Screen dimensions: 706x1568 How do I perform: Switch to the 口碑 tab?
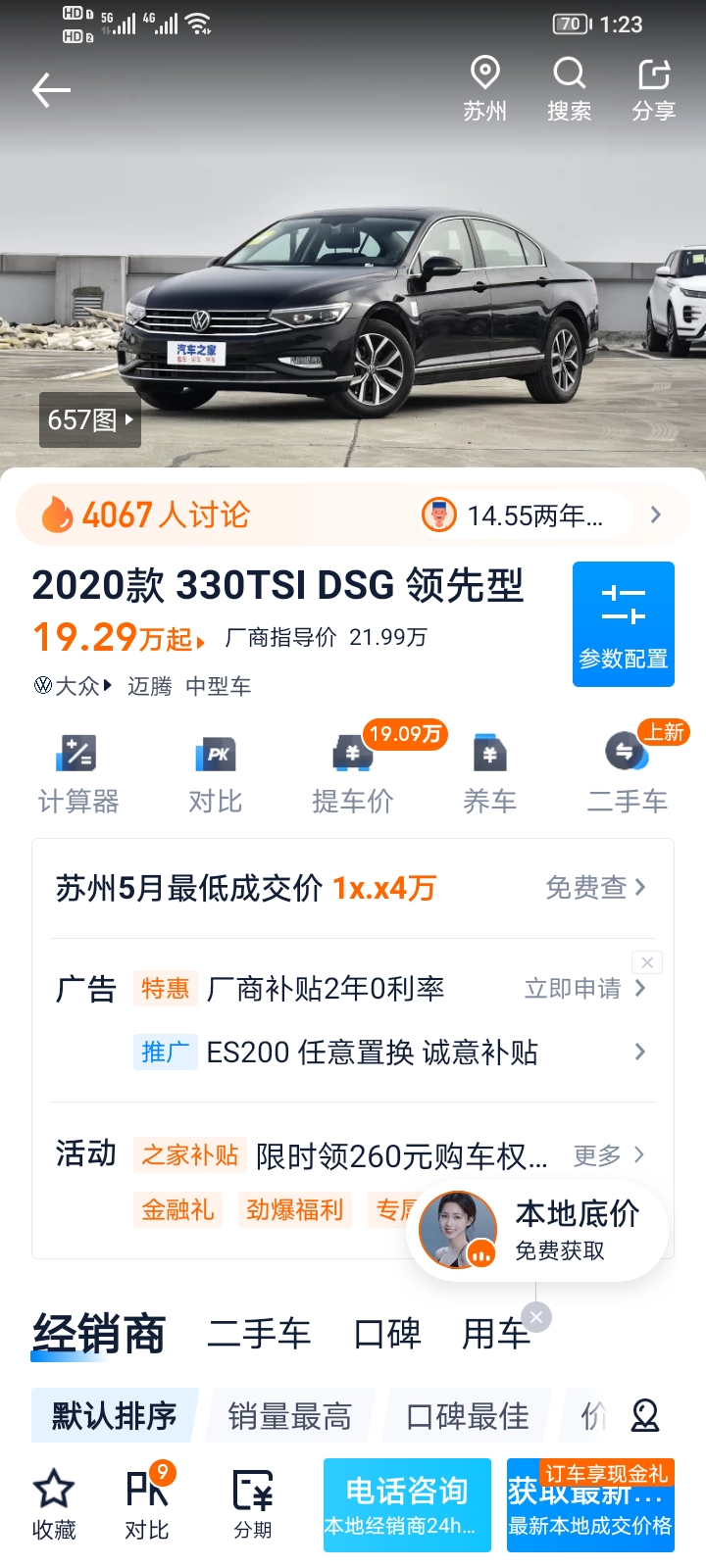(x=387, y=1334)
